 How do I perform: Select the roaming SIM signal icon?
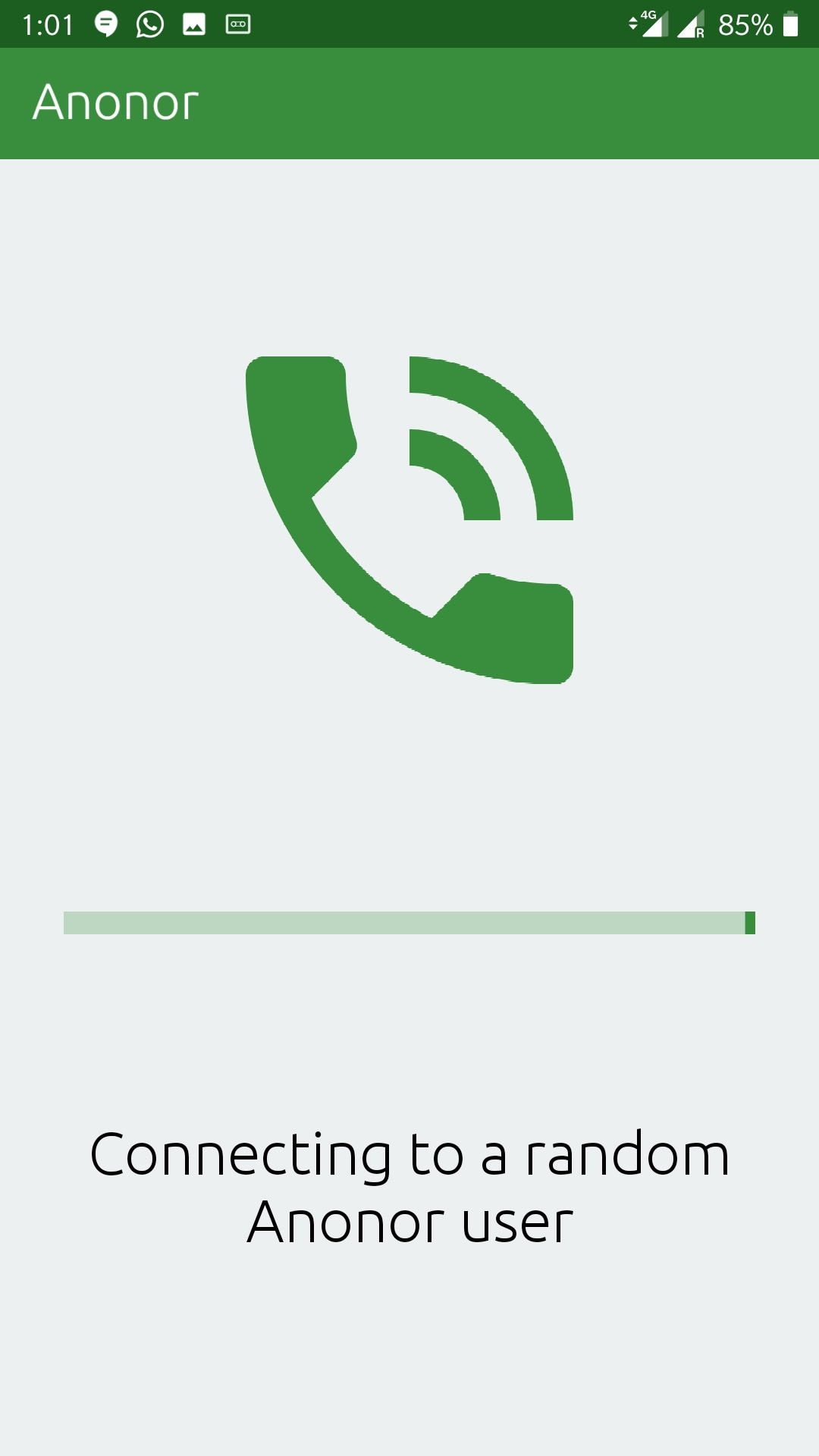click(692, 24)
